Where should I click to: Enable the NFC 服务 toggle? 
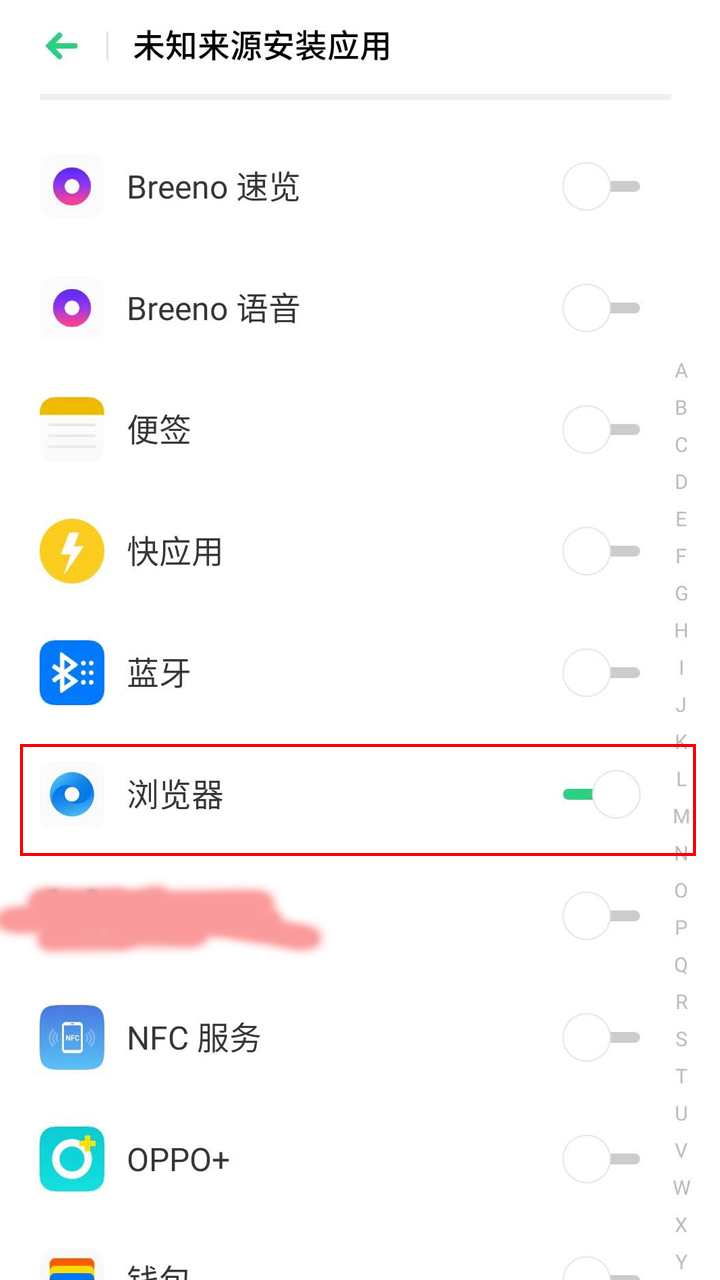tap(600, 1037)
